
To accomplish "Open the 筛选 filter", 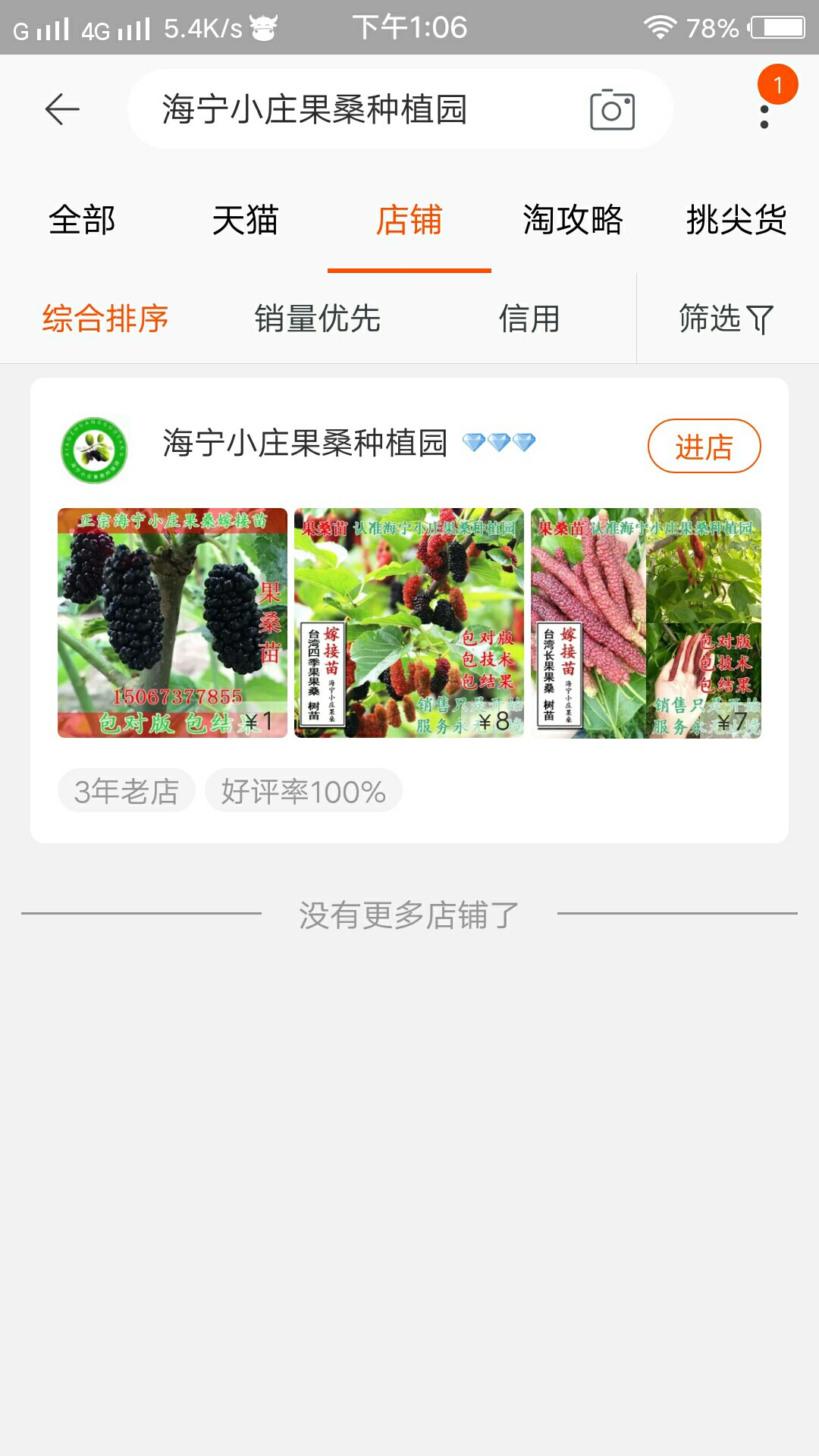I will pyautogui.click(x=726, y=318).
